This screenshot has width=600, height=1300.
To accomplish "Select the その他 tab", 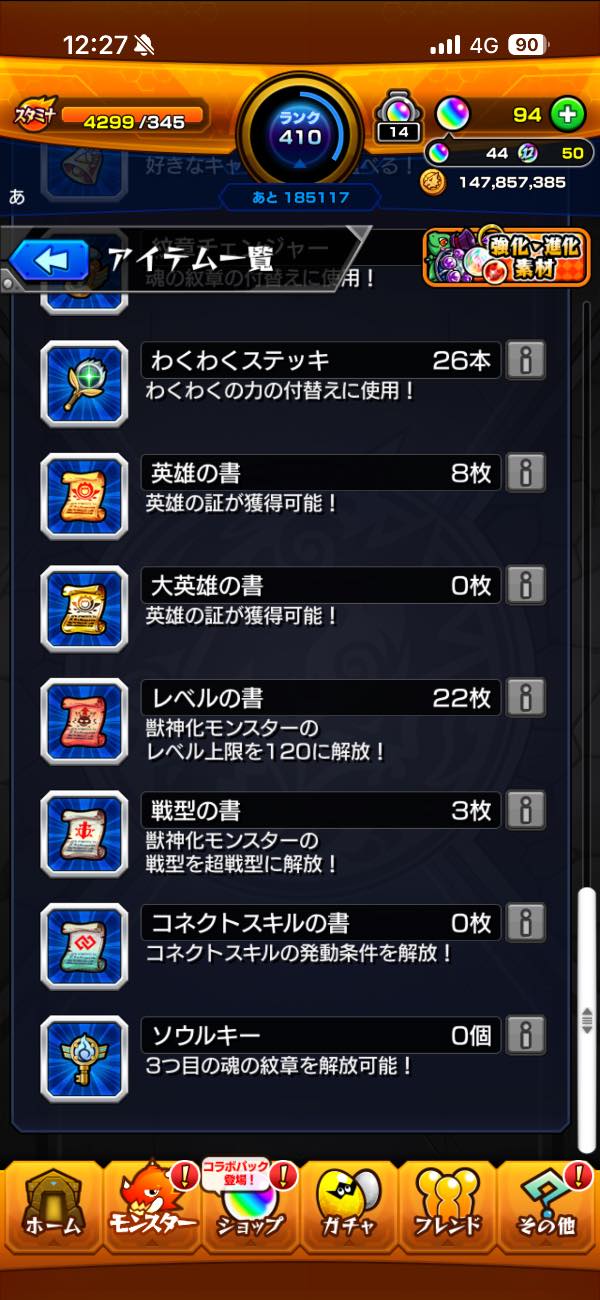I will pyautogui.click(x=548, y=1205).
